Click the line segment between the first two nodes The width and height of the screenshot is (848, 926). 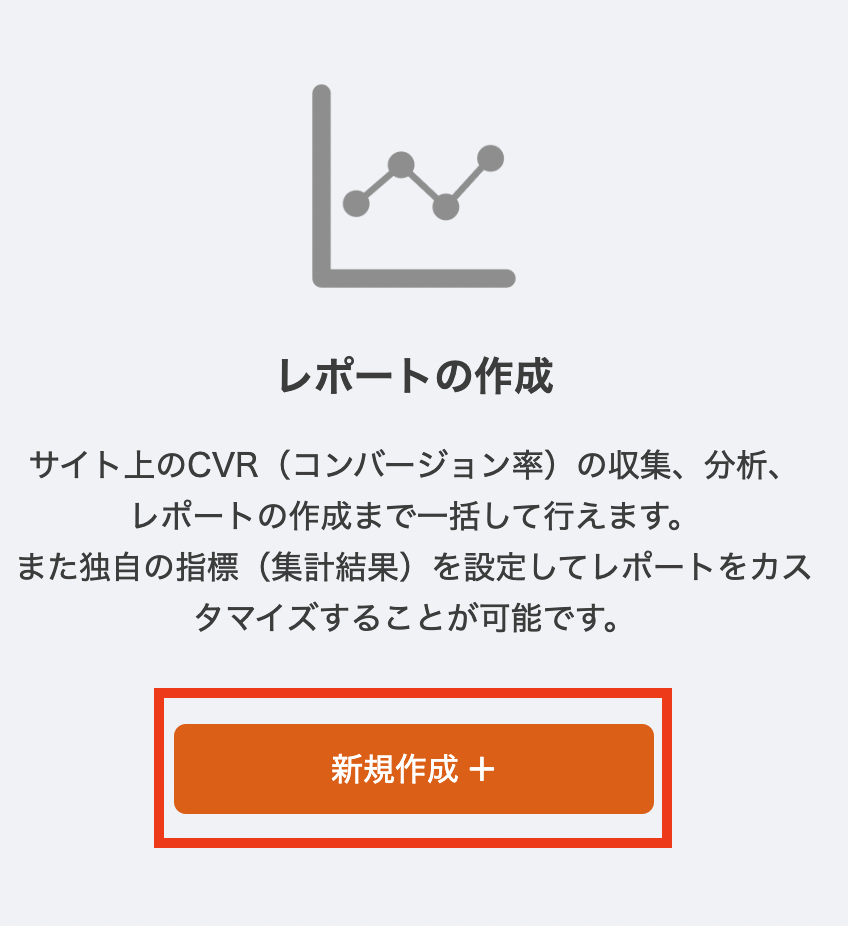click(380, 183)
